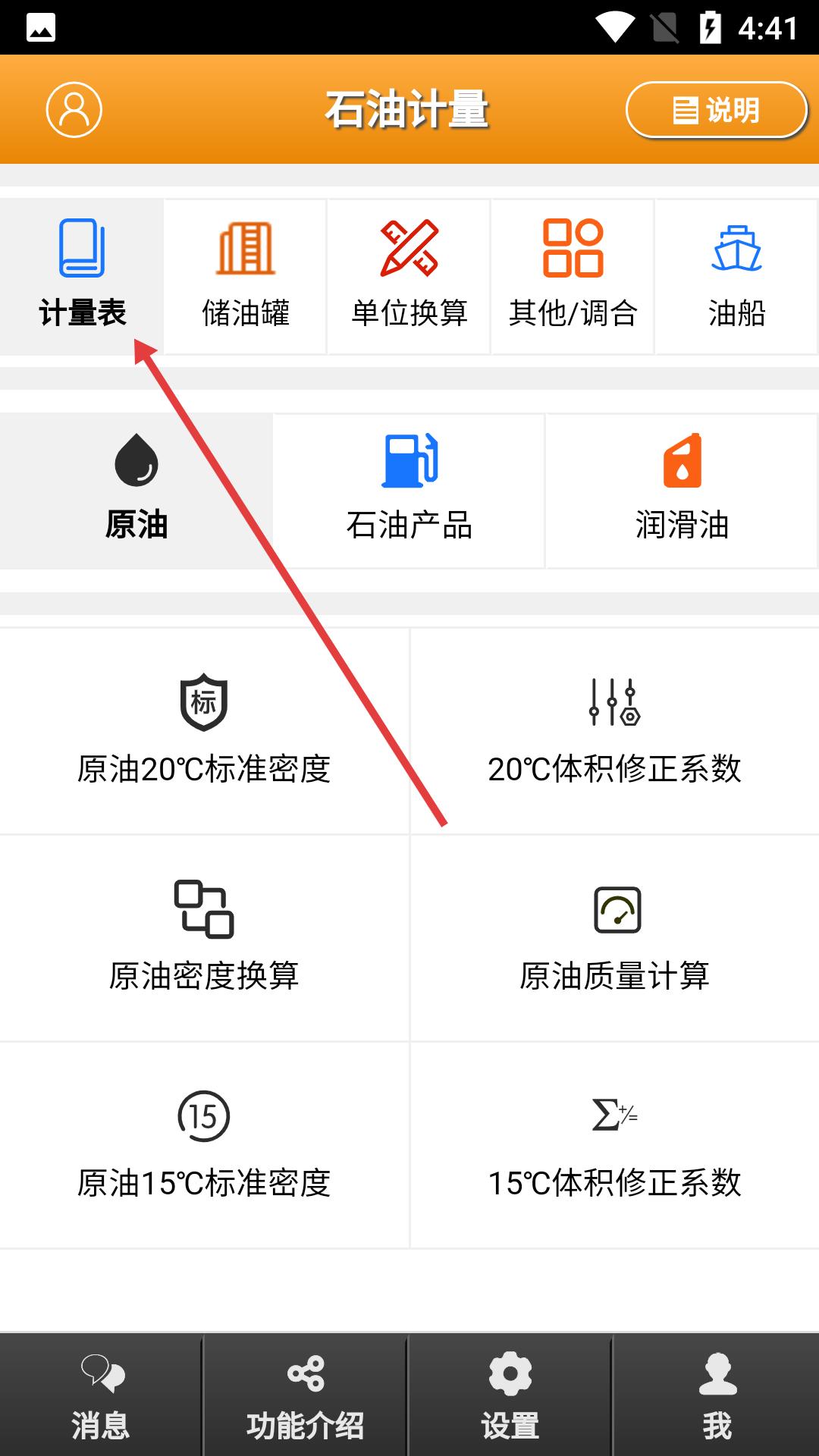Open 原油20℃标准密度 calculator
Screen dimensions: 819x1456
[x=204, y=732]
